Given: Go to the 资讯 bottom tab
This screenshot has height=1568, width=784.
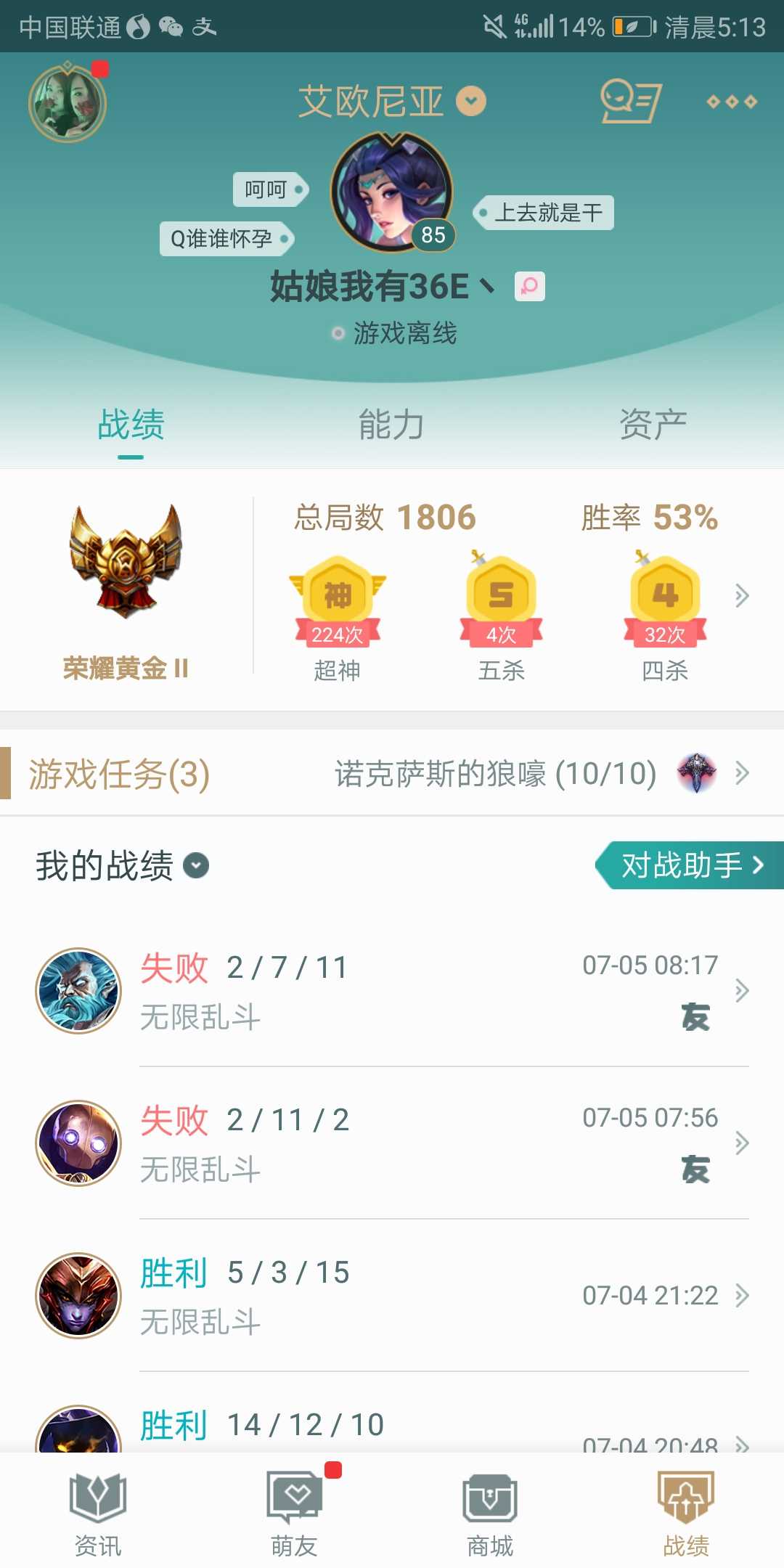Looking at the screenshot, I should tap(98, 1514).
